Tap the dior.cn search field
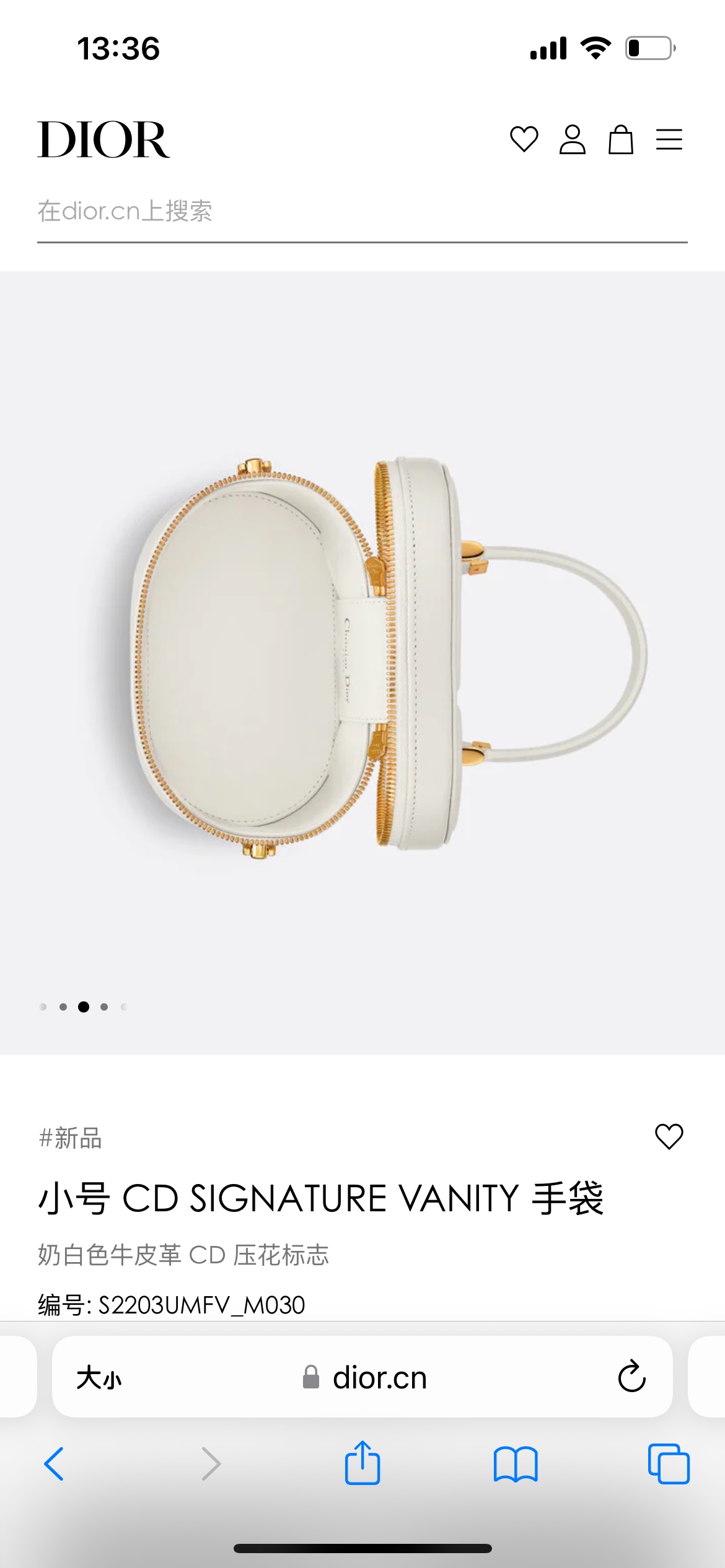This screenshot has width=725, height=1568. 362,212
